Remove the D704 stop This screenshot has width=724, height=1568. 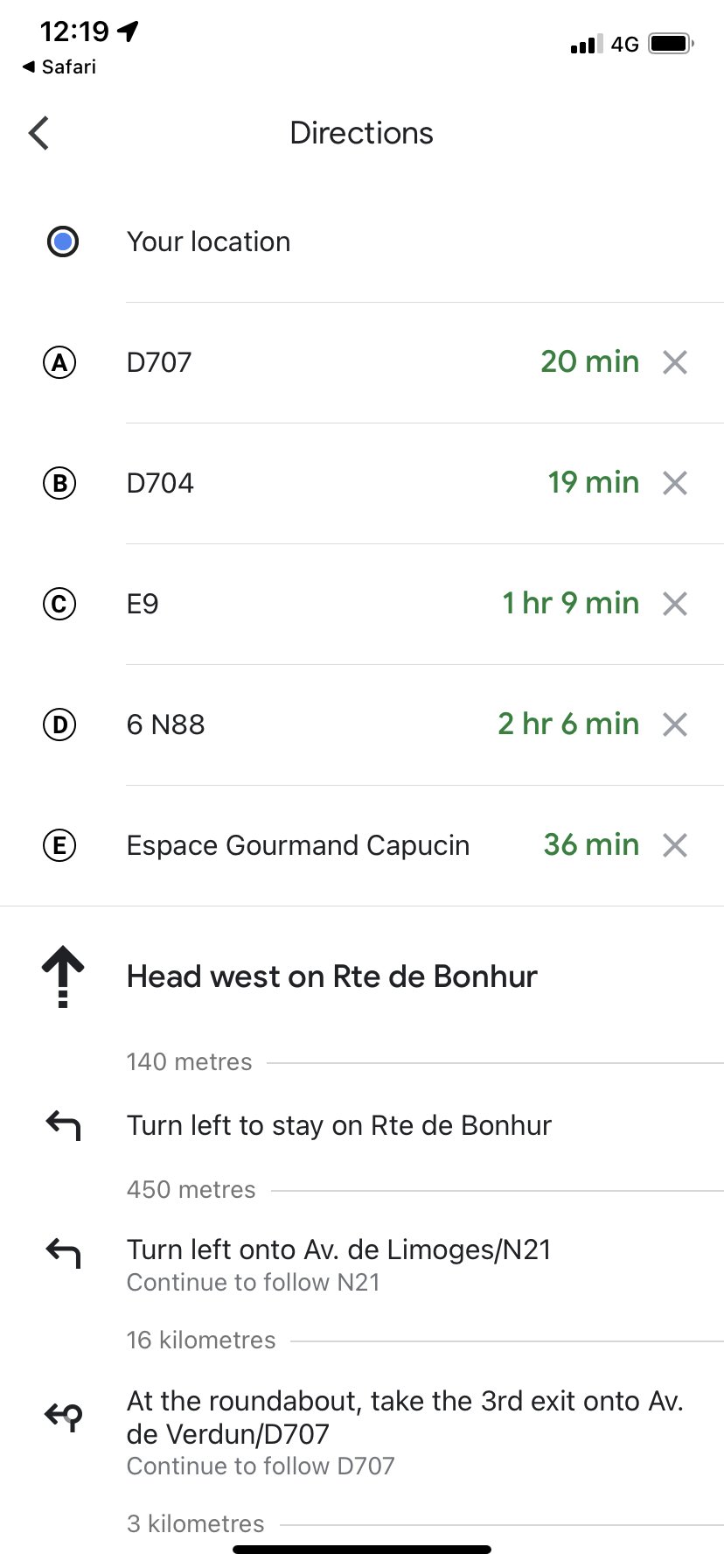point(675,483)
